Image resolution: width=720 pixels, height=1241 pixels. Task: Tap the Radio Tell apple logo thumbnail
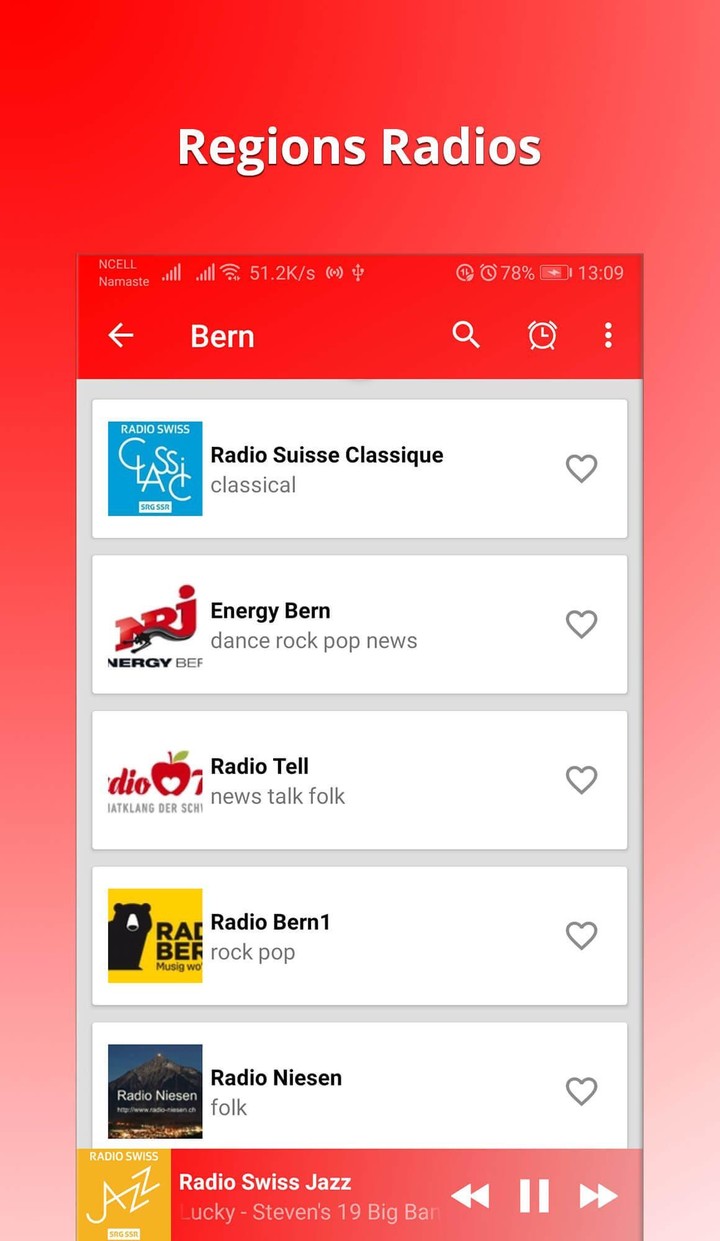[x=155, y=780]
